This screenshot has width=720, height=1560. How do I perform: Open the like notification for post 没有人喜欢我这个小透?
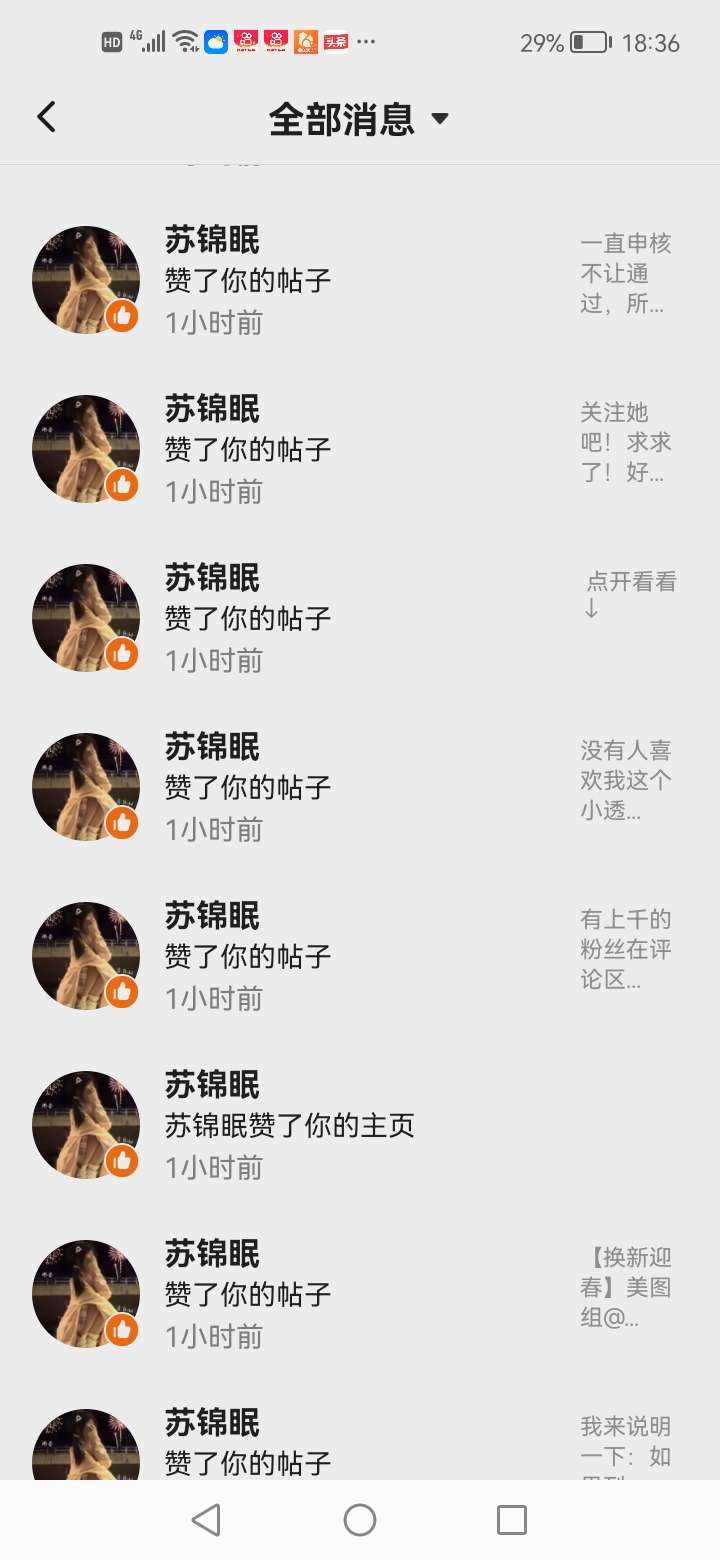point(360,787)
